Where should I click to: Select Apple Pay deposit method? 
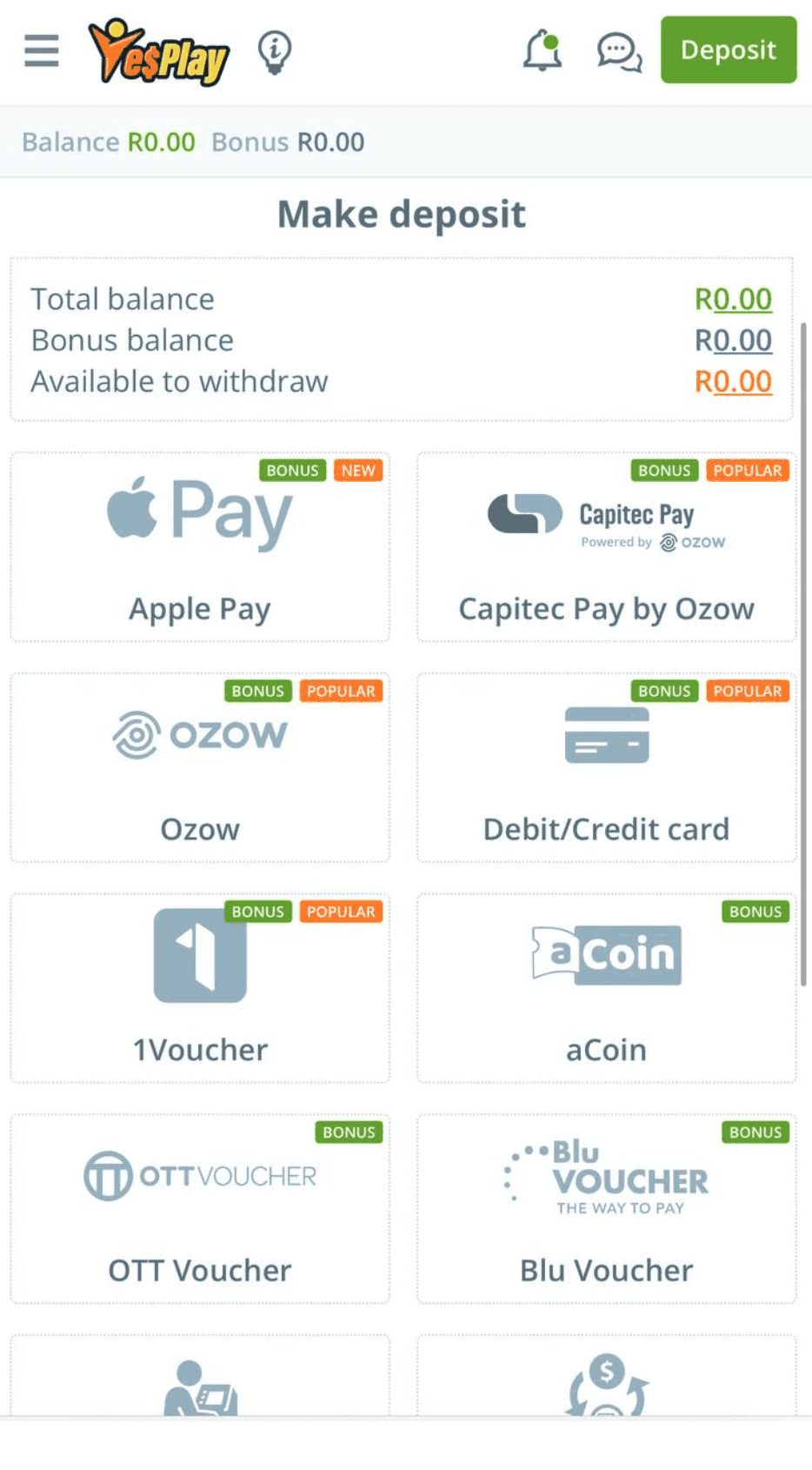click(200, 547)
